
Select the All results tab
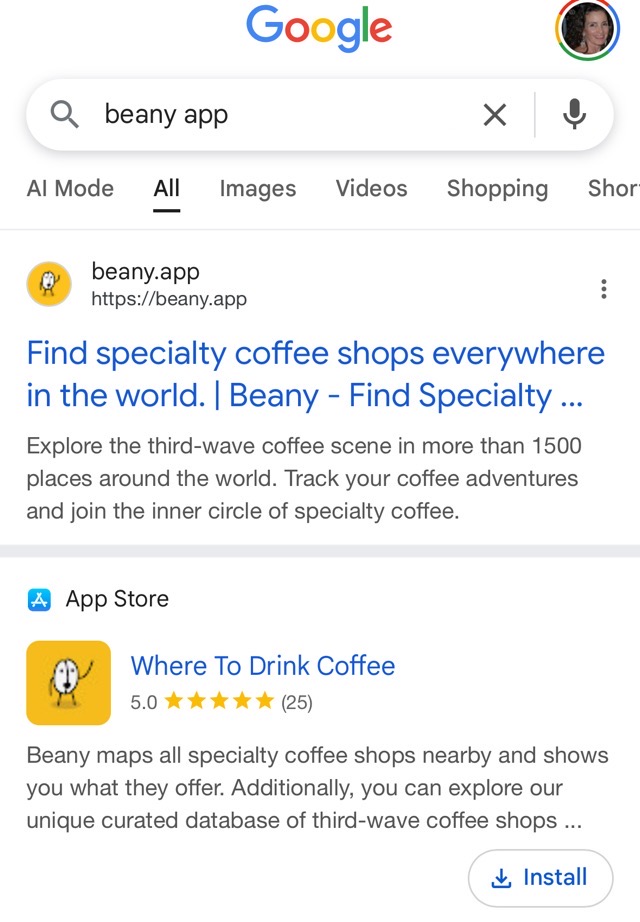pyautogui.click(x=167, y=188)
